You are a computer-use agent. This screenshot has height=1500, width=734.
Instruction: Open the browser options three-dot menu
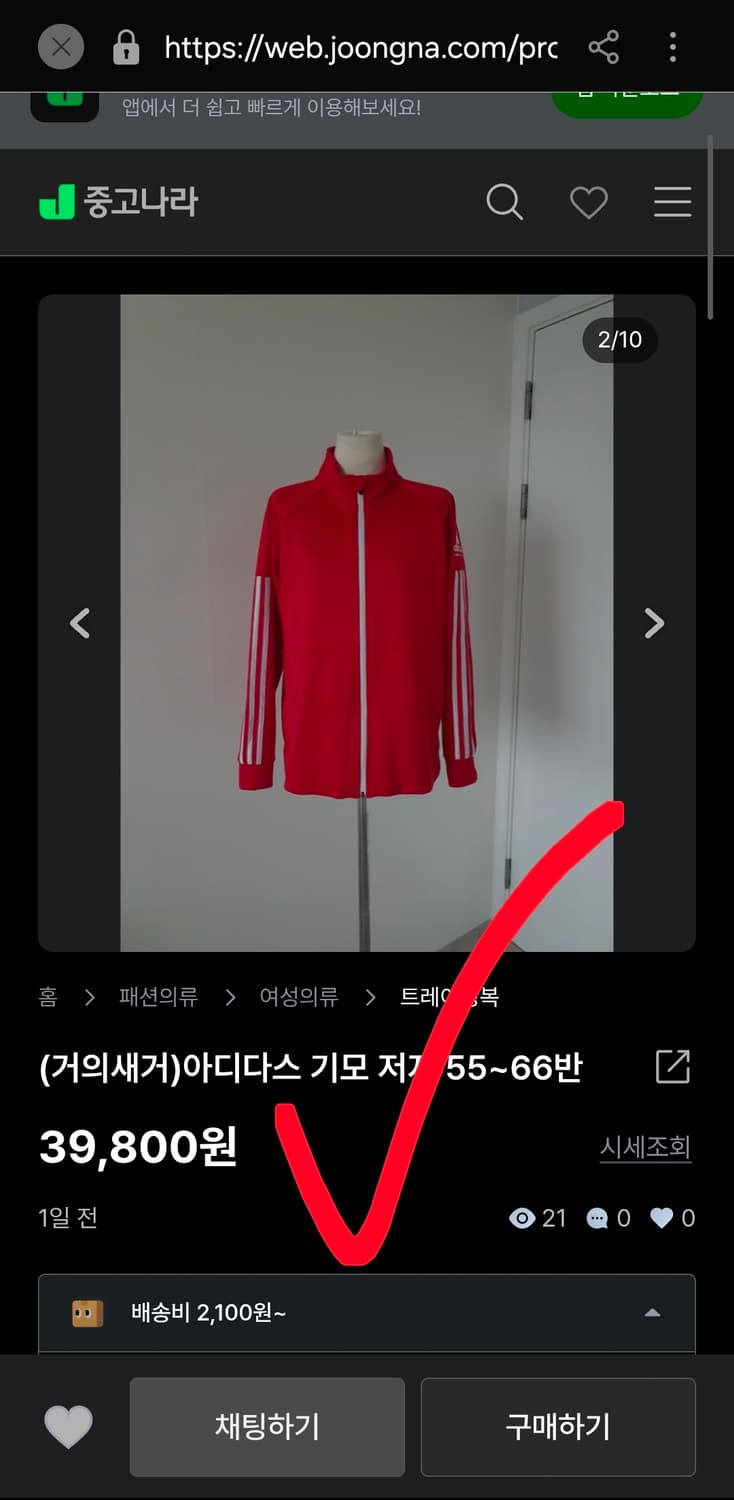672,47
